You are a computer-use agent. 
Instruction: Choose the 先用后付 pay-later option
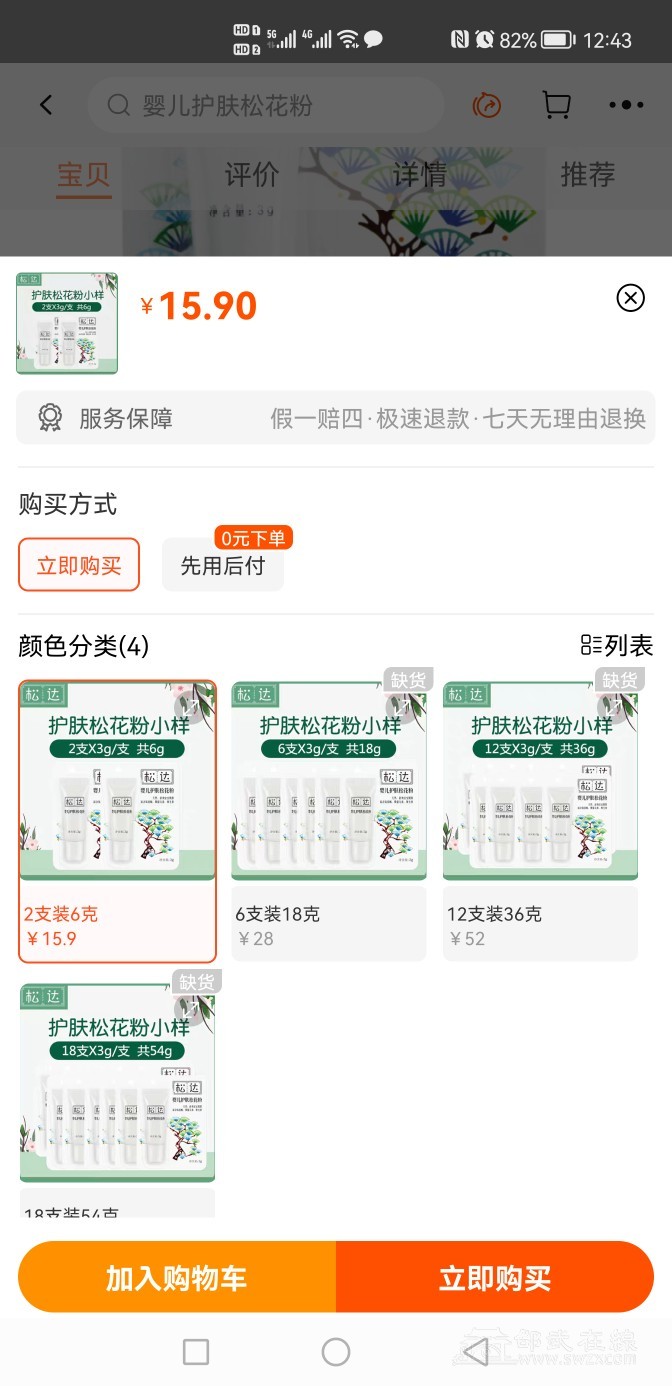[x=223, y=566]
